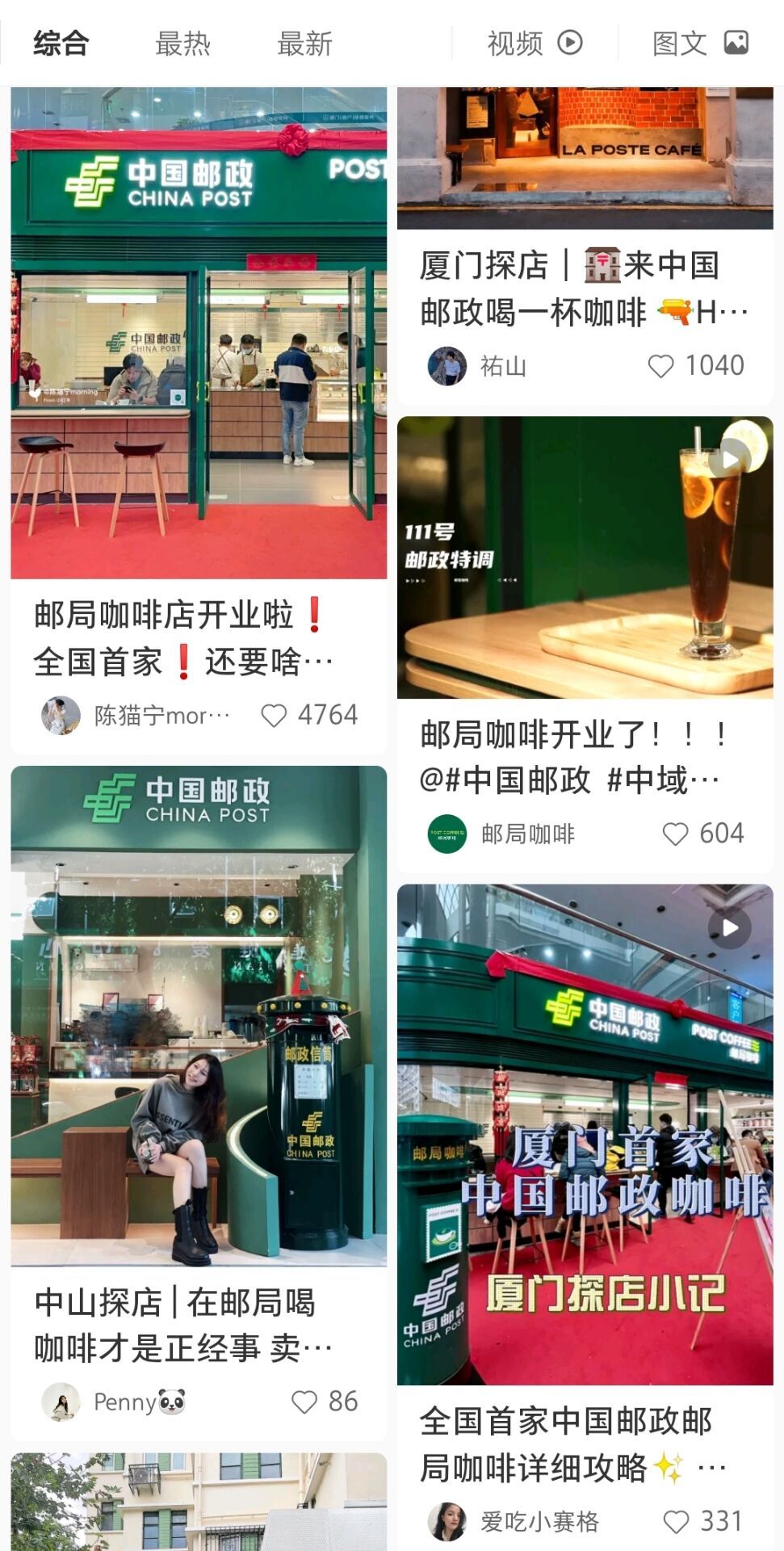Switch to the 最热 tab
Image resolution: width=784 pixels, height=1551 pixels.
pyautogui.click(x=182, y=44)
